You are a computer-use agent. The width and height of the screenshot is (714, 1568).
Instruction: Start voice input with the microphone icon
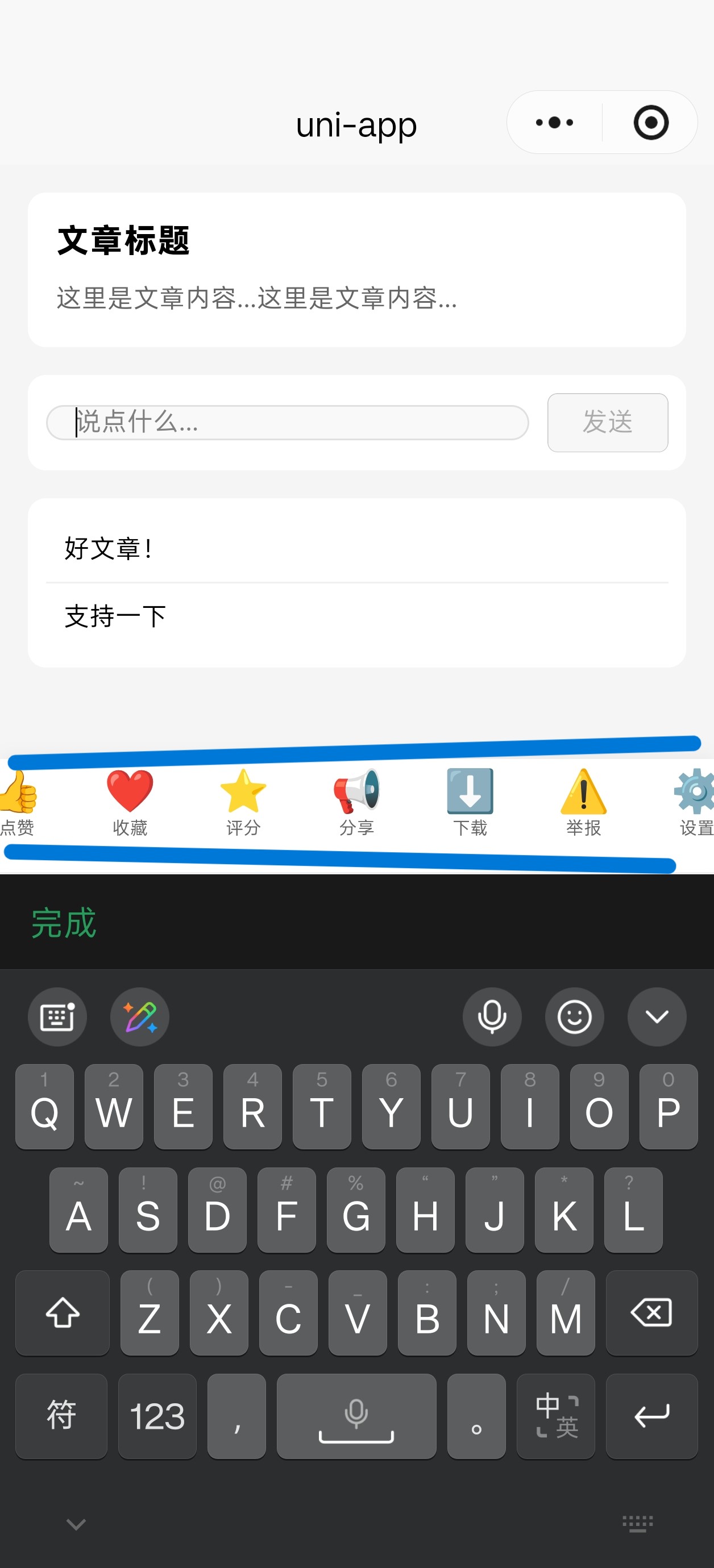pyautogui.click(x=492, y=1016)
